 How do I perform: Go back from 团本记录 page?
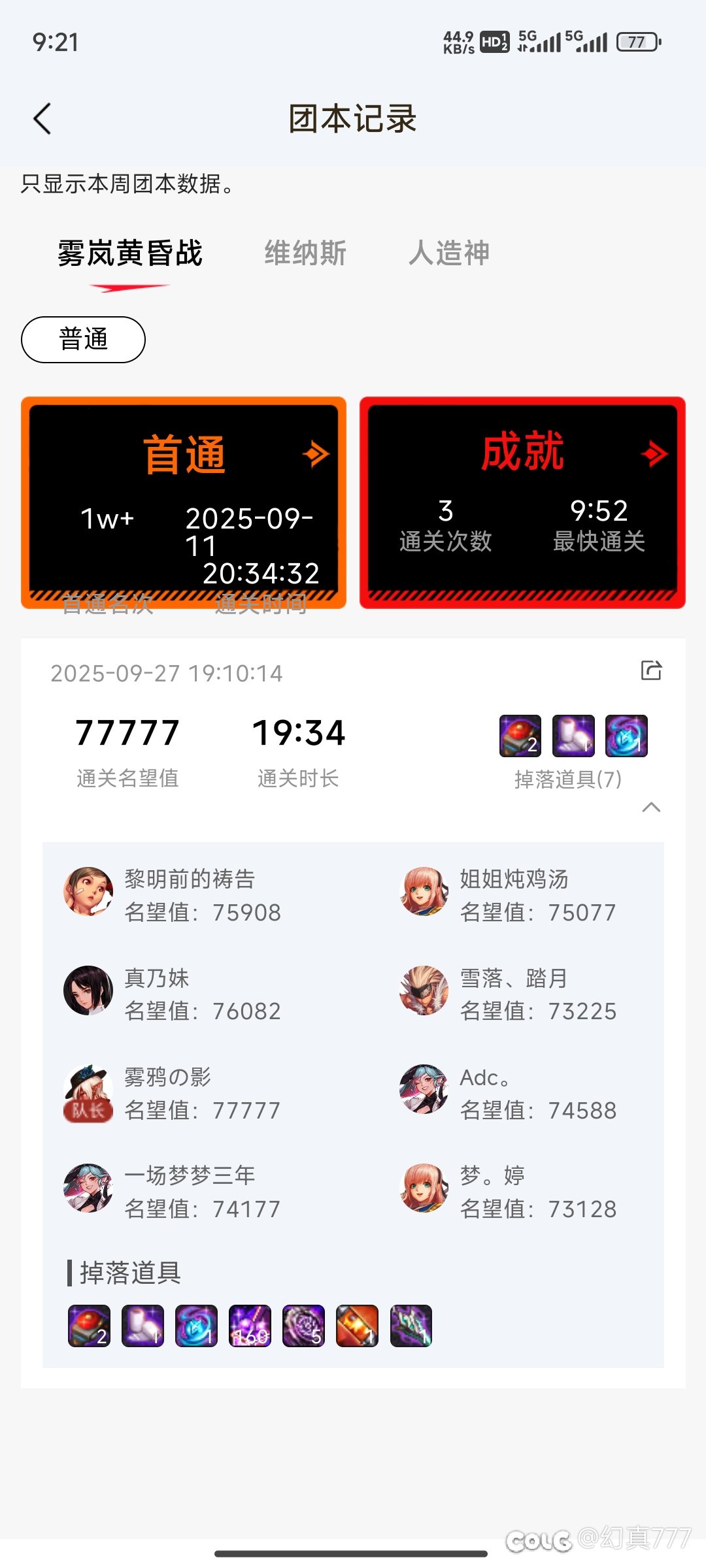click(x=42, y=119)
